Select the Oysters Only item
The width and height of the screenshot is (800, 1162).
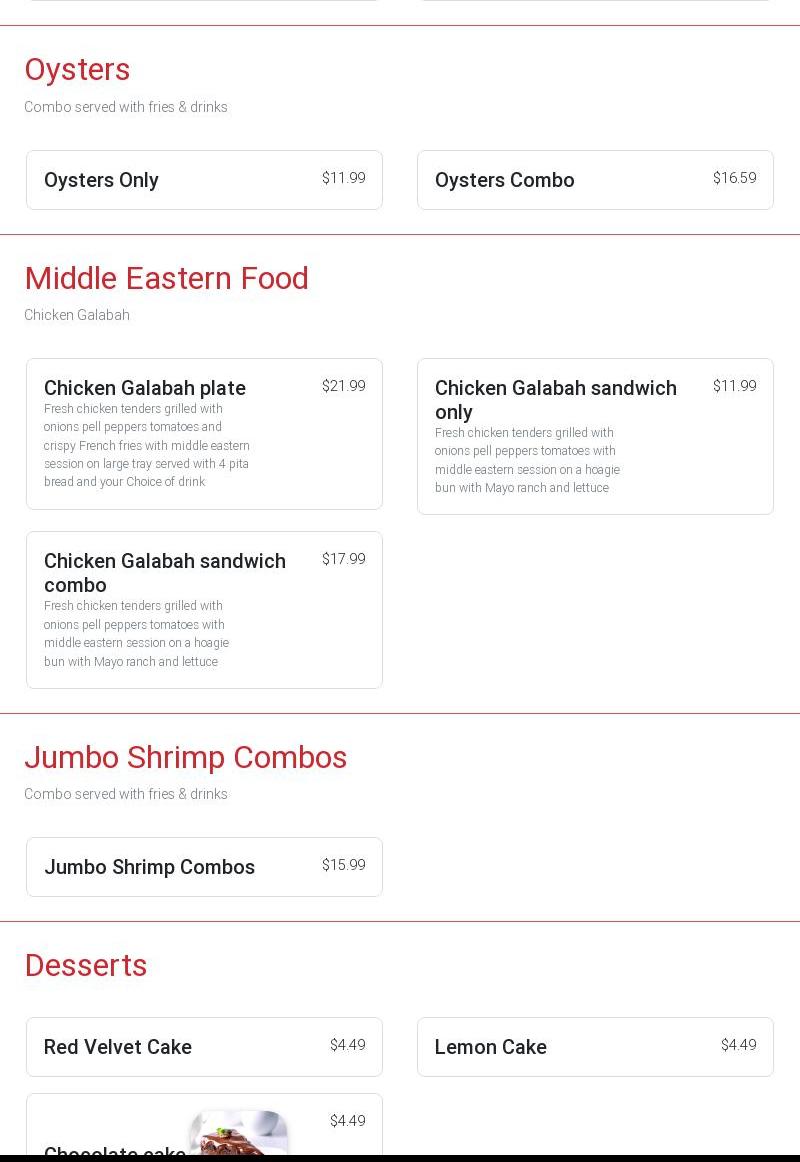point(204,180)
